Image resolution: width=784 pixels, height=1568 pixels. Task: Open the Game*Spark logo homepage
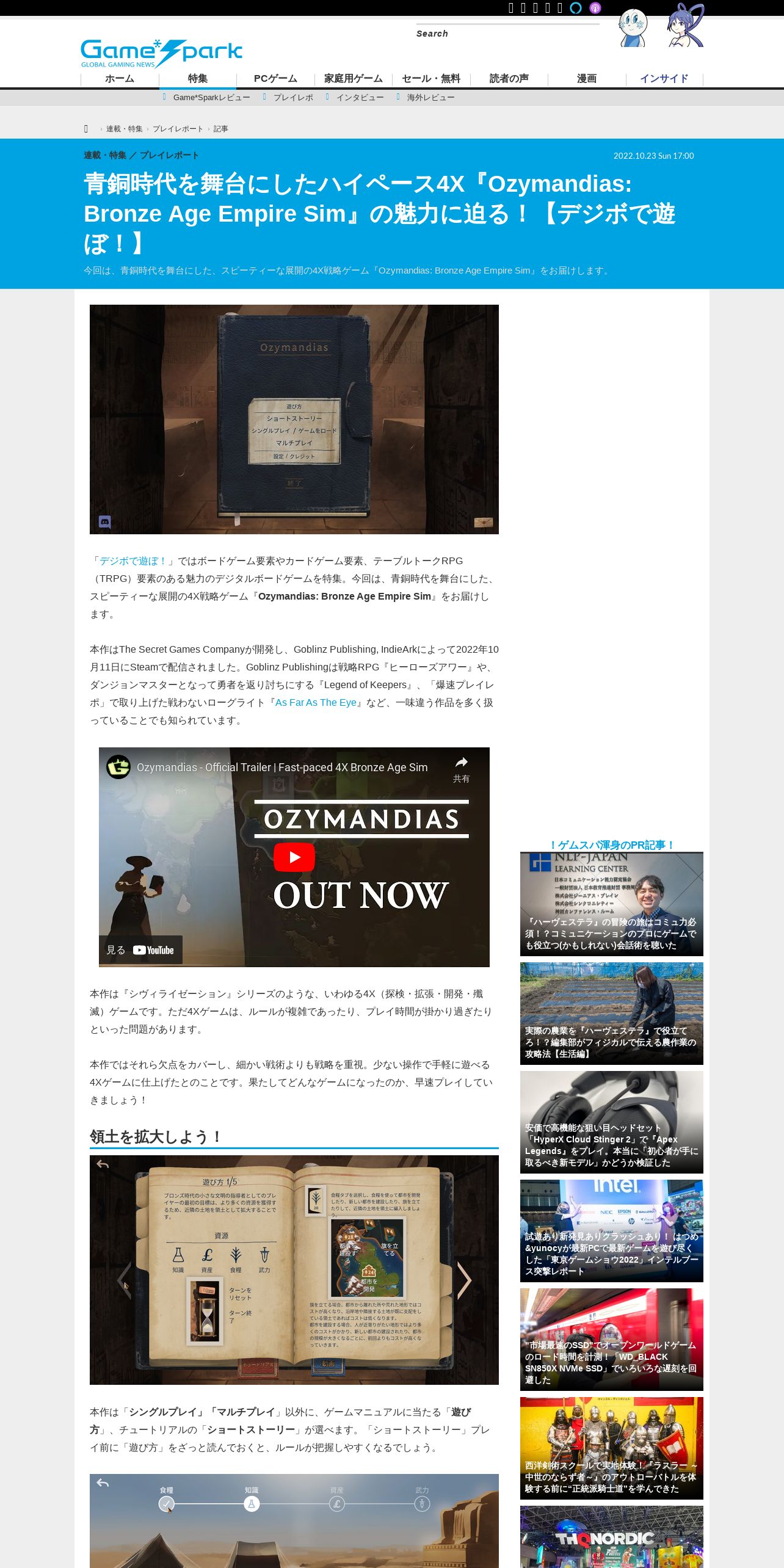click(161, 53)
